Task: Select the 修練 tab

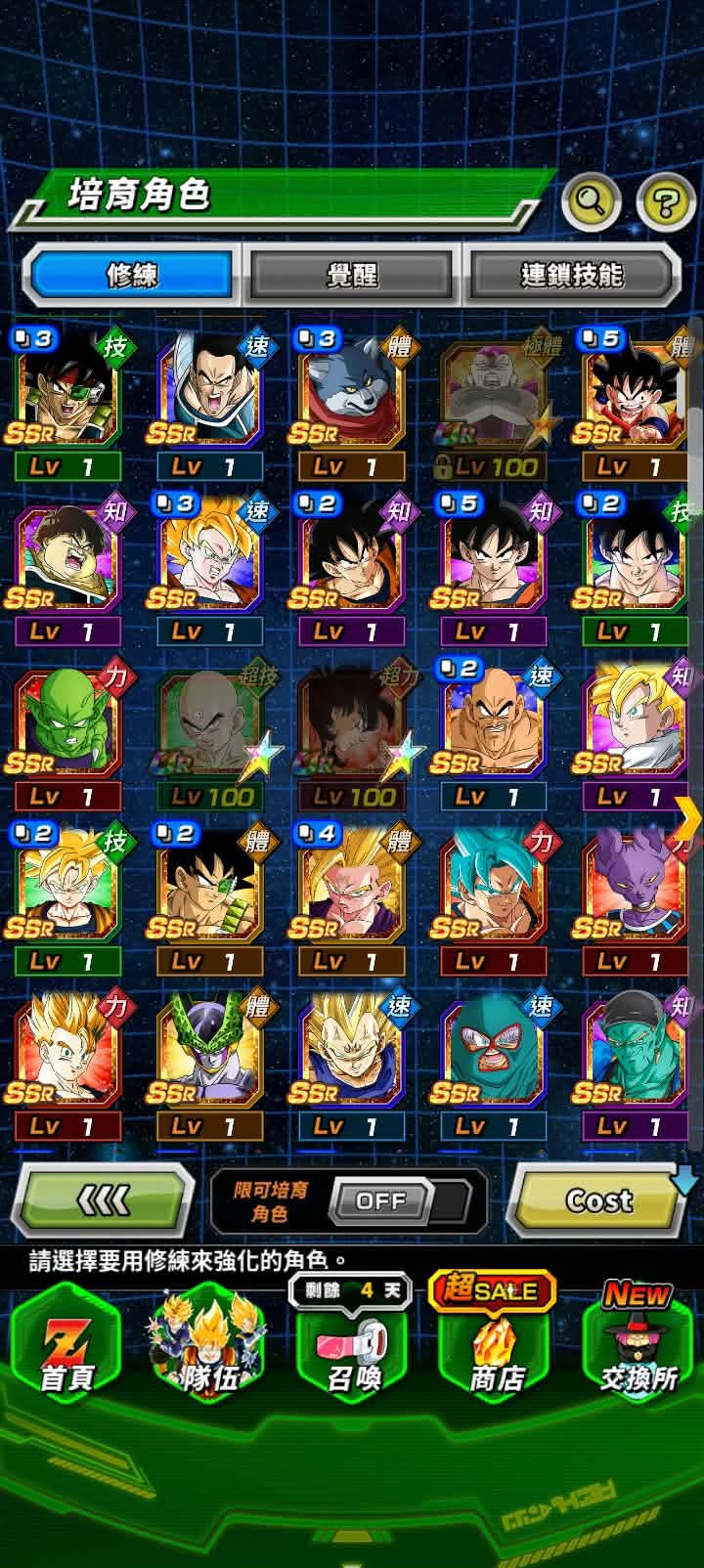Action: pyautogui.click(x=132, y=275)
